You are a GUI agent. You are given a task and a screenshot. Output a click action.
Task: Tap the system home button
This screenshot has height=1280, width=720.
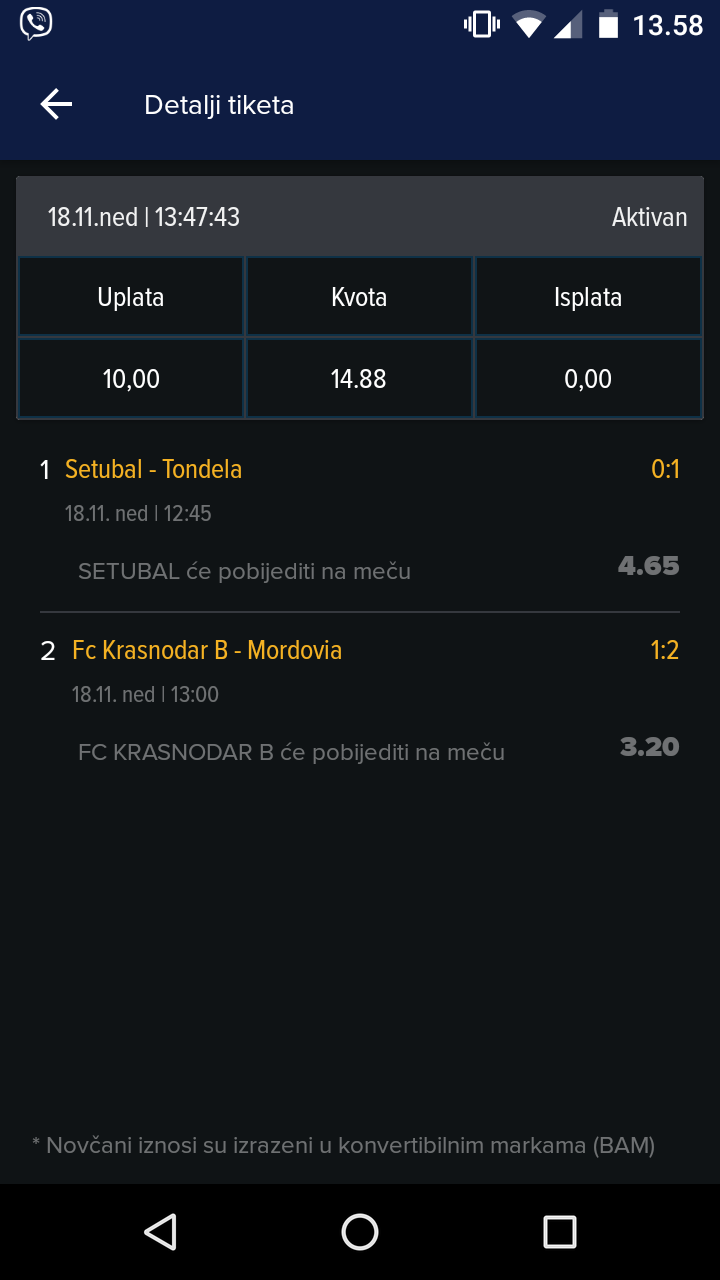[360, 1232]
